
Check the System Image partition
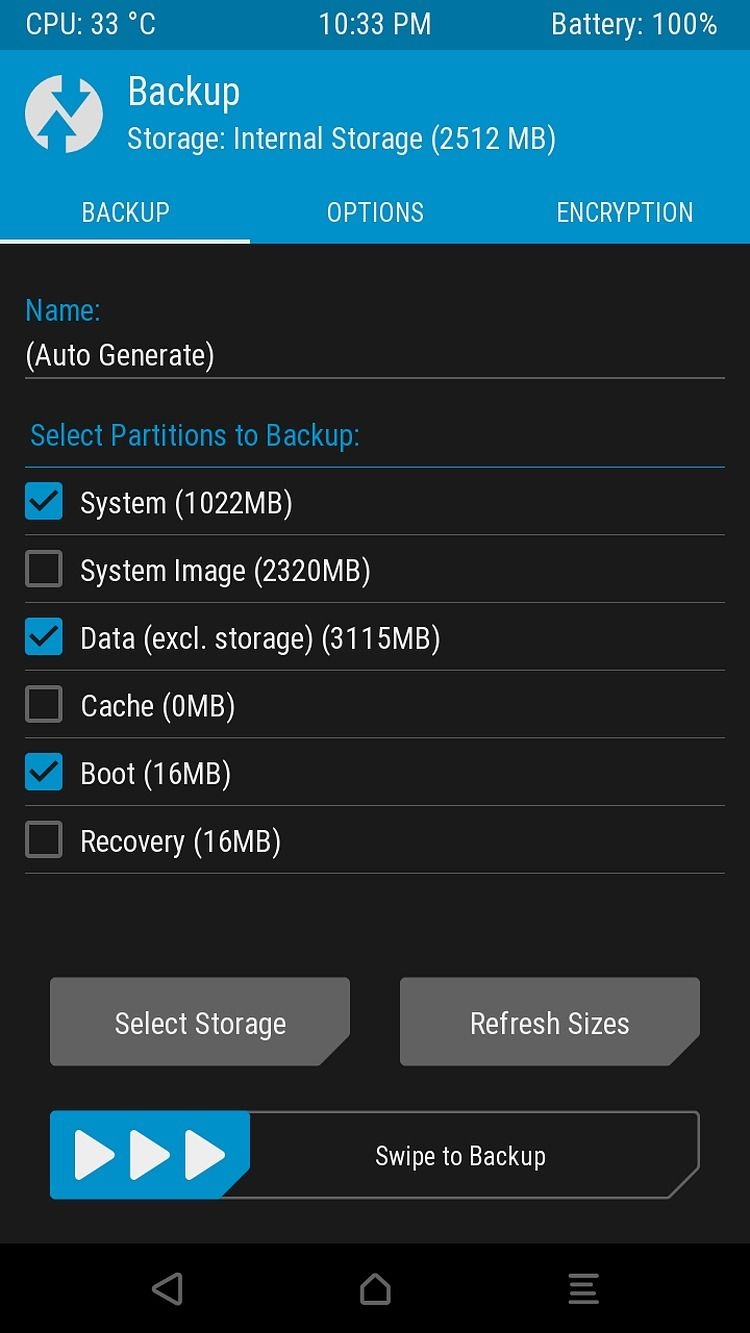point(44,570)
